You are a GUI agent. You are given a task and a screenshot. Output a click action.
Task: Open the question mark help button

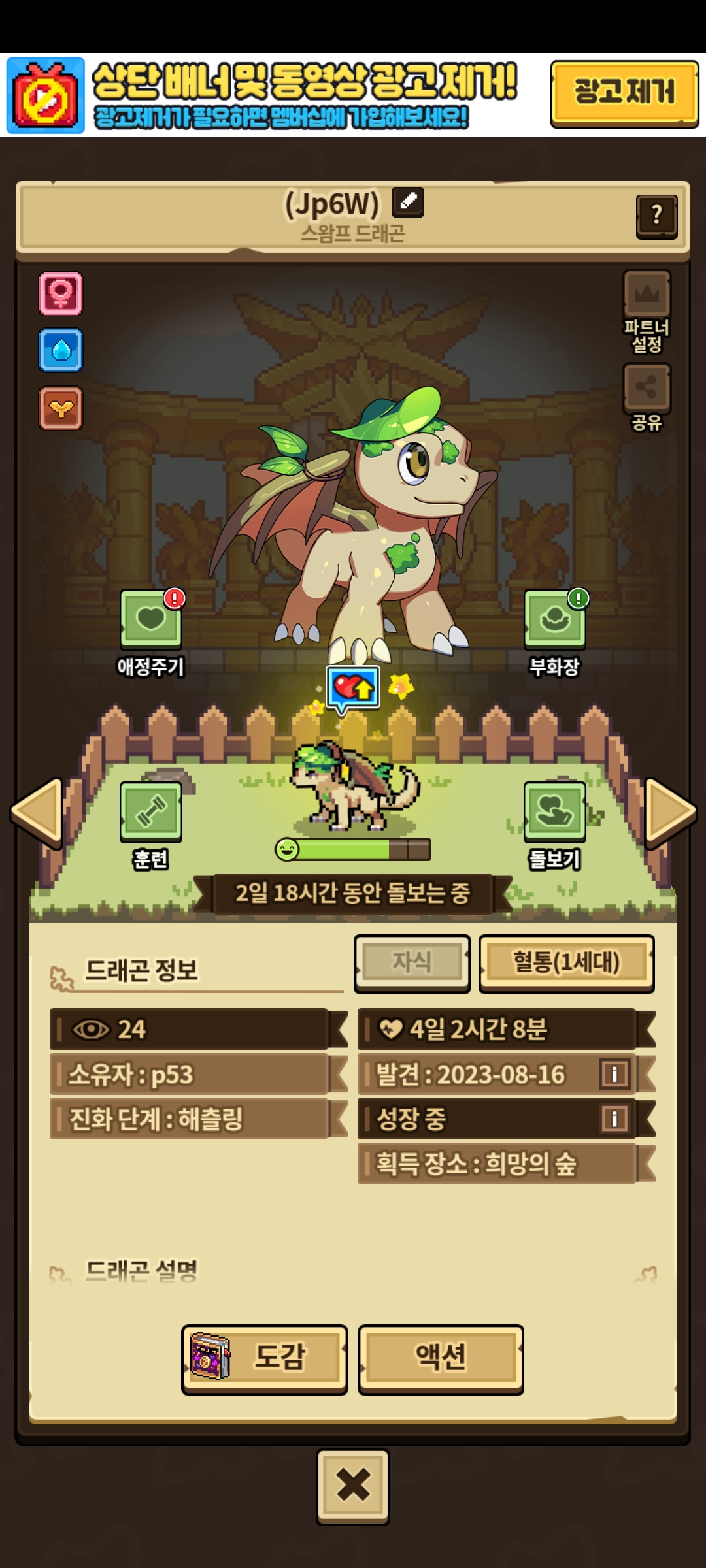[656, 216]
